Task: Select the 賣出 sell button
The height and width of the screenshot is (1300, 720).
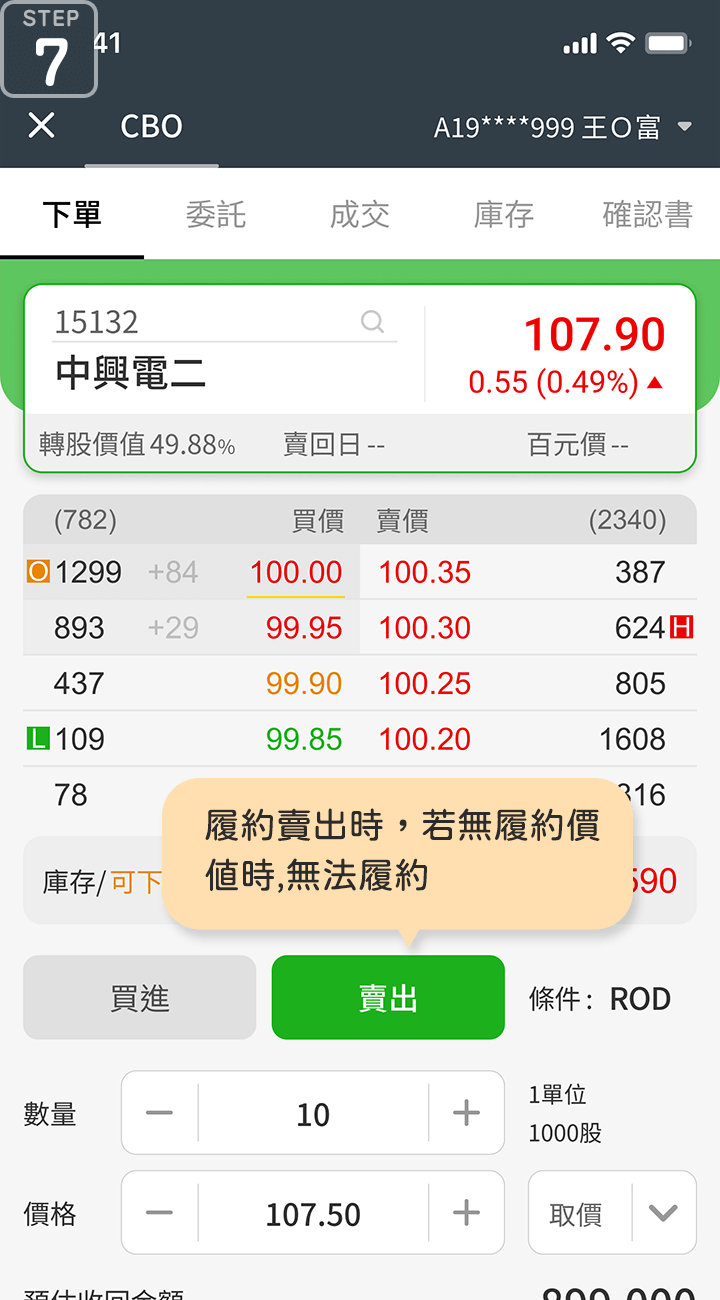Action: tap(388, 998)
